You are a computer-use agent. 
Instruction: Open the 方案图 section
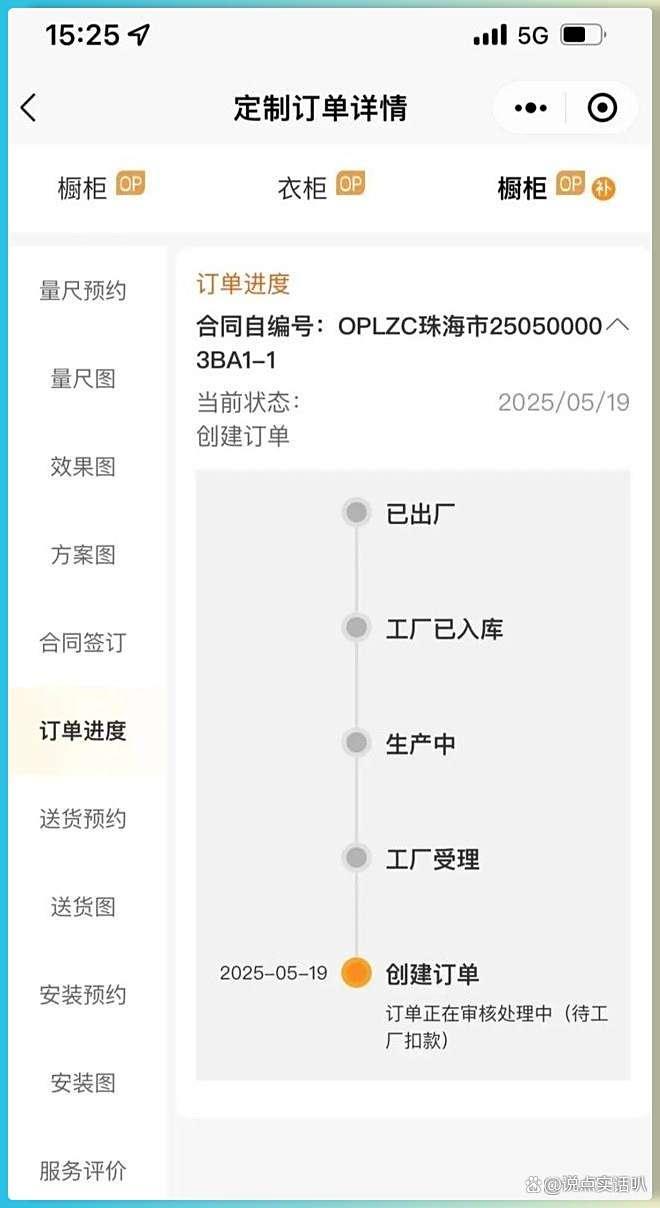[83, 555]
